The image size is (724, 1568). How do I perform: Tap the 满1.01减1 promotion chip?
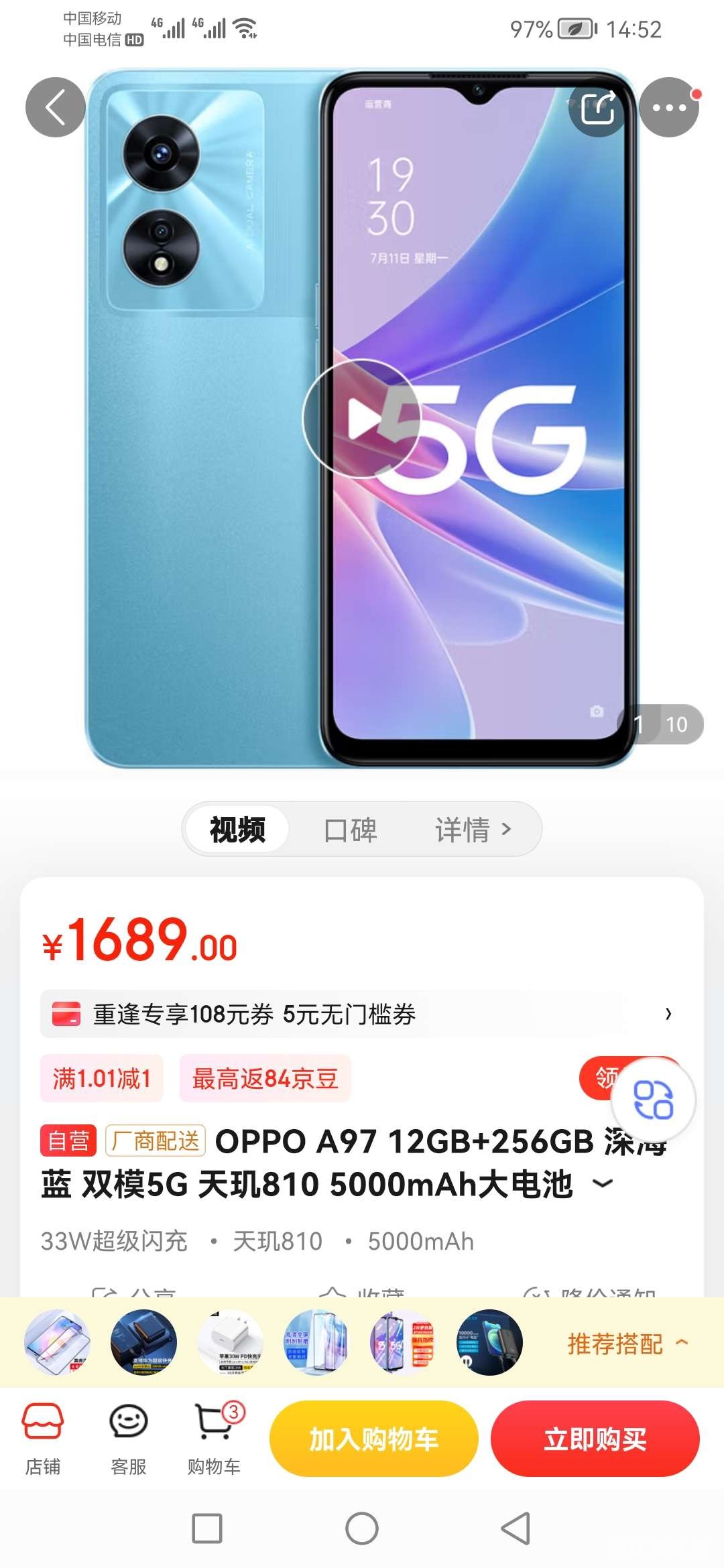click(x=101, y=1078)
